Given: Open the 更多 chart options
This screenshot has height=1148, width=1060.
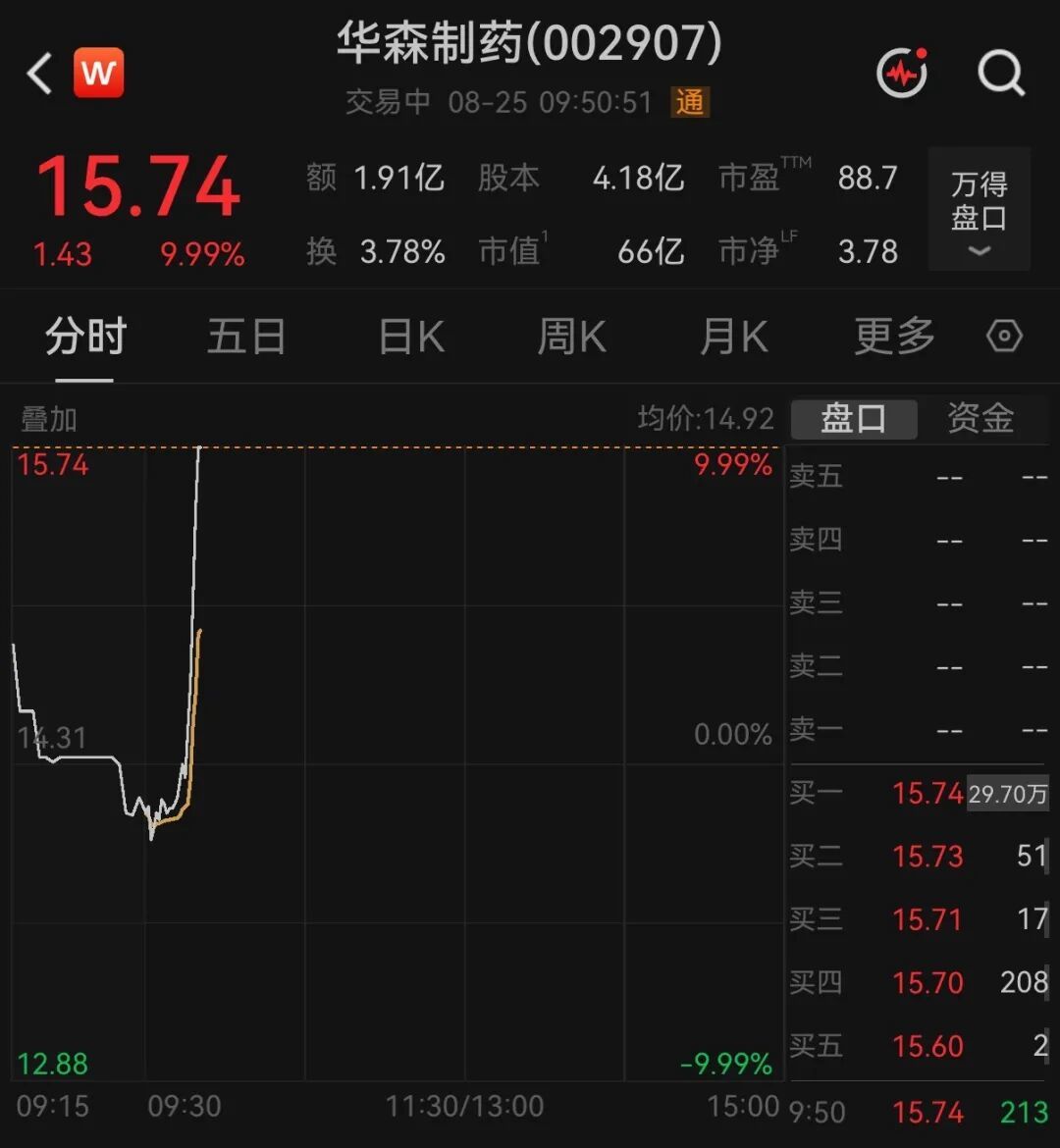Looking at the screenshot, I should coord(894,337).
